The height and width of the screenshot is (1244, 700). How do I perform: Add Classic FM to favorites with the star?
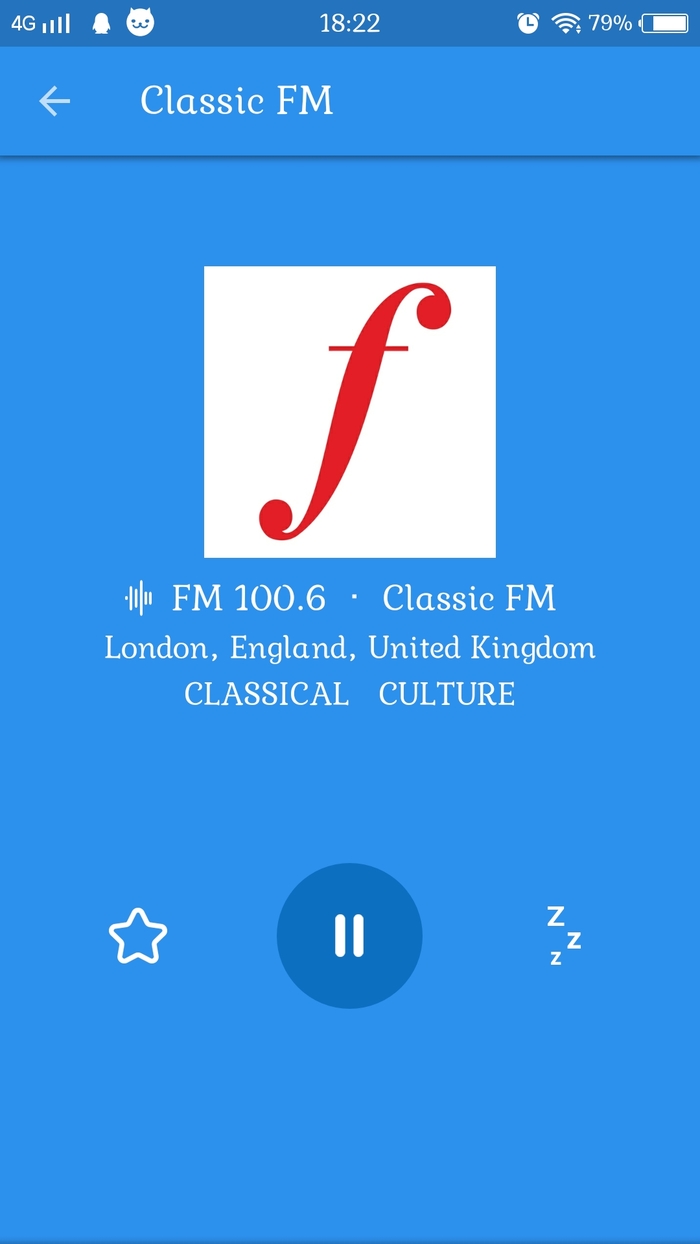point(138,936)
